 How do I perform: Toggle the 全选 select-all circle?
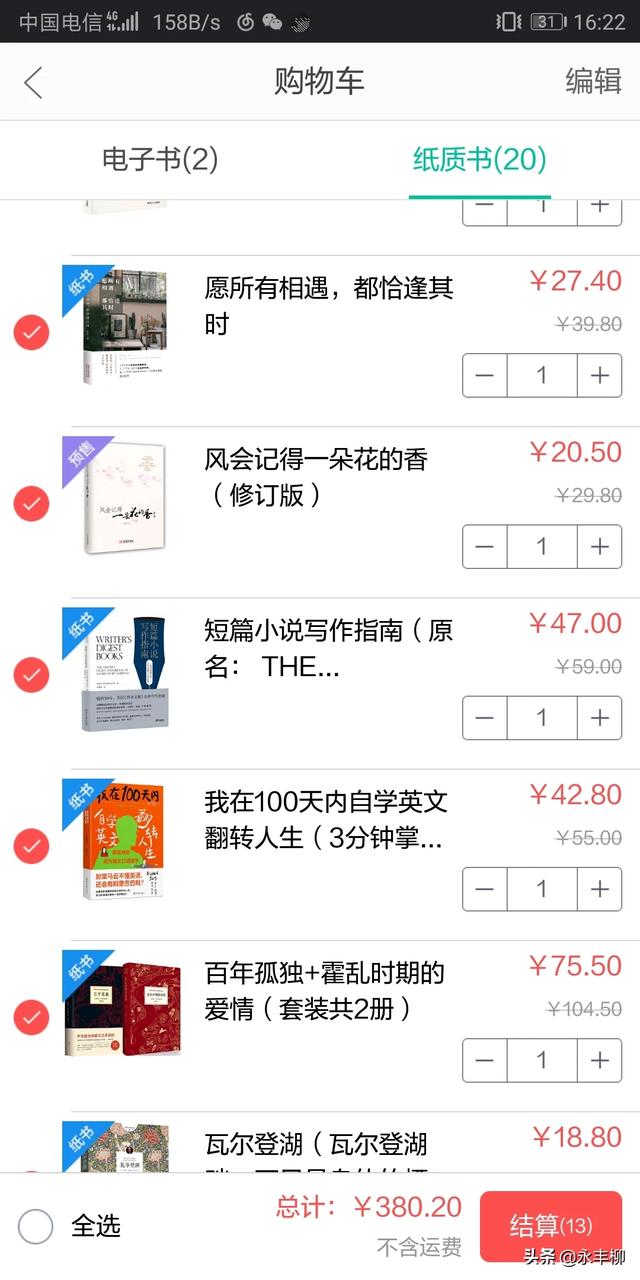coord(36,1225)
